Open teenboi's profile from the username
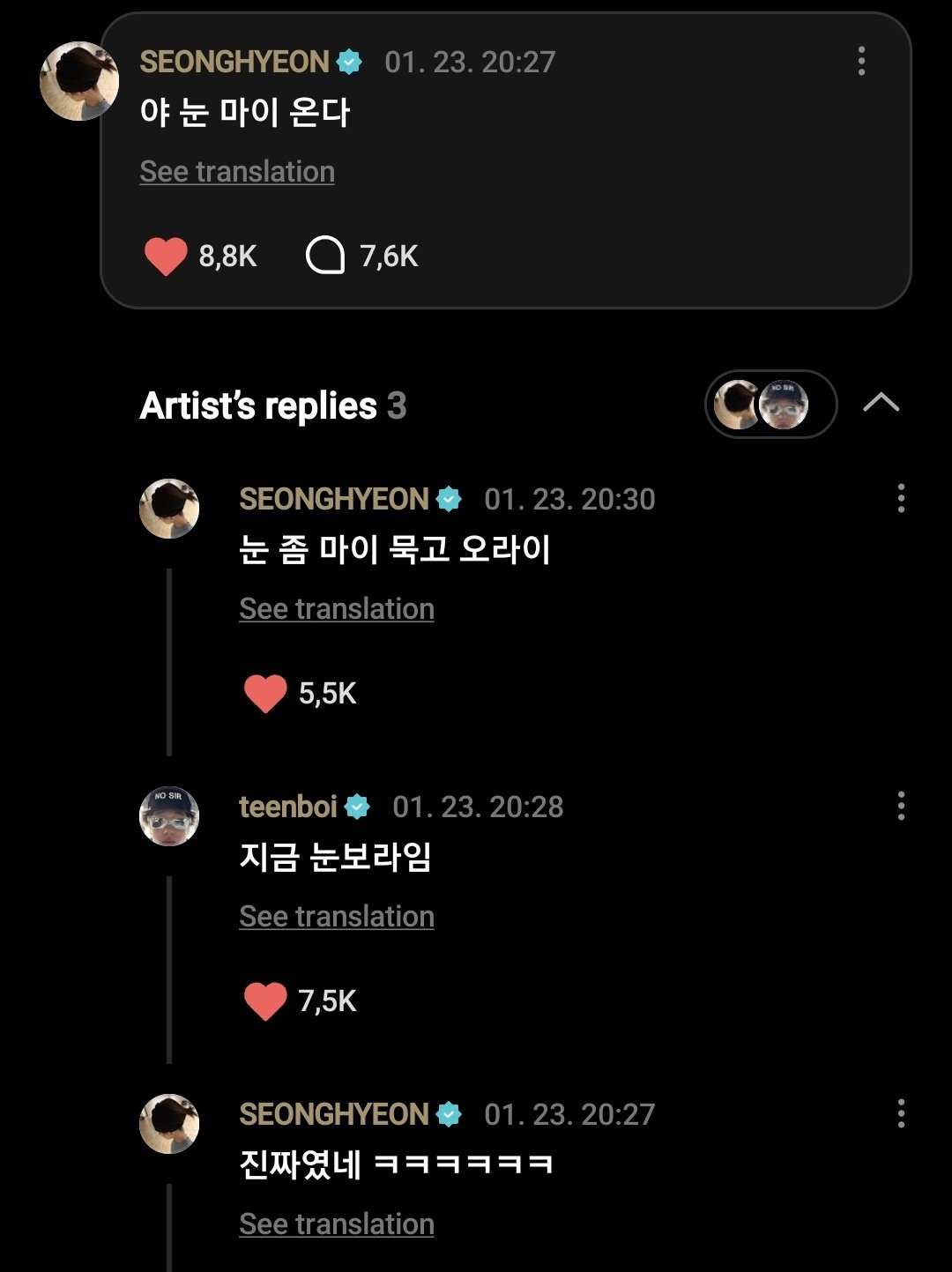This screenshot has width=952, height=1272. tap(288, 807)
